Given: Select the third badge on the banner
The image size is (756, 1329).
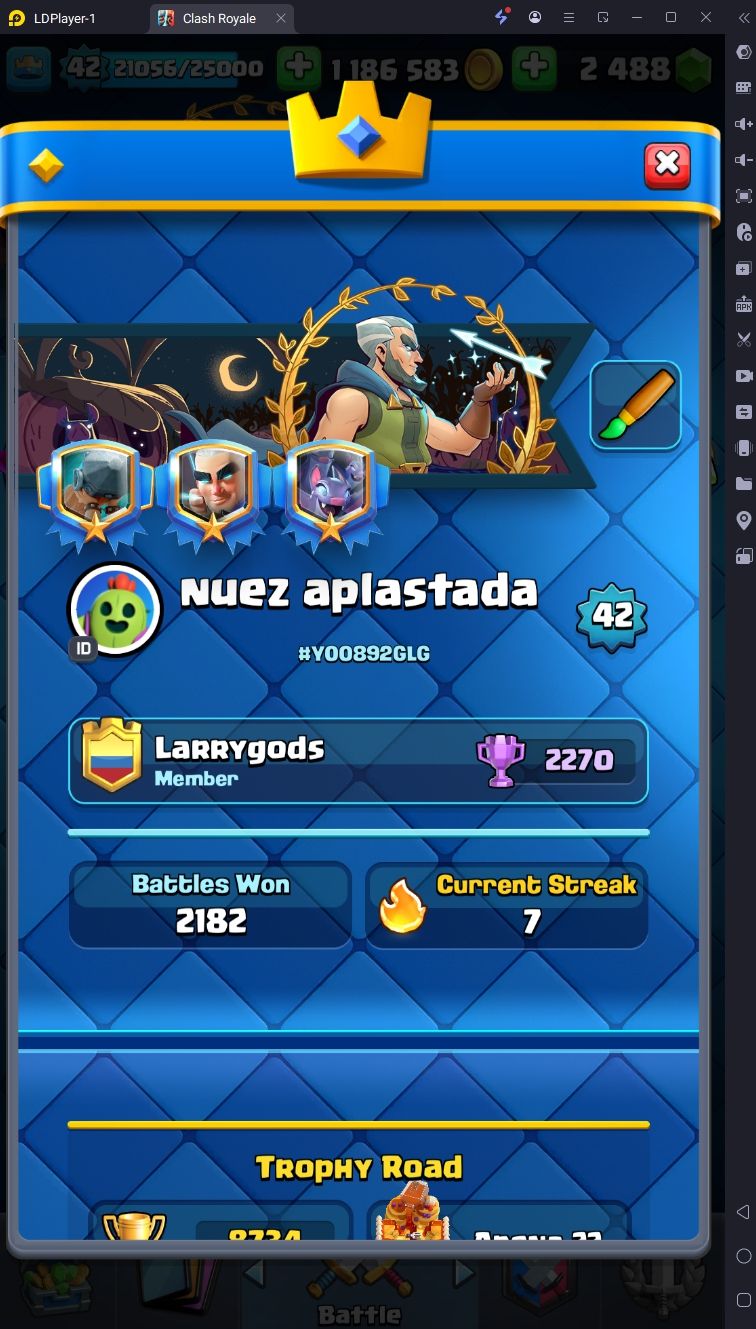Looking at the screenshot, I should [x=330, y=492].
